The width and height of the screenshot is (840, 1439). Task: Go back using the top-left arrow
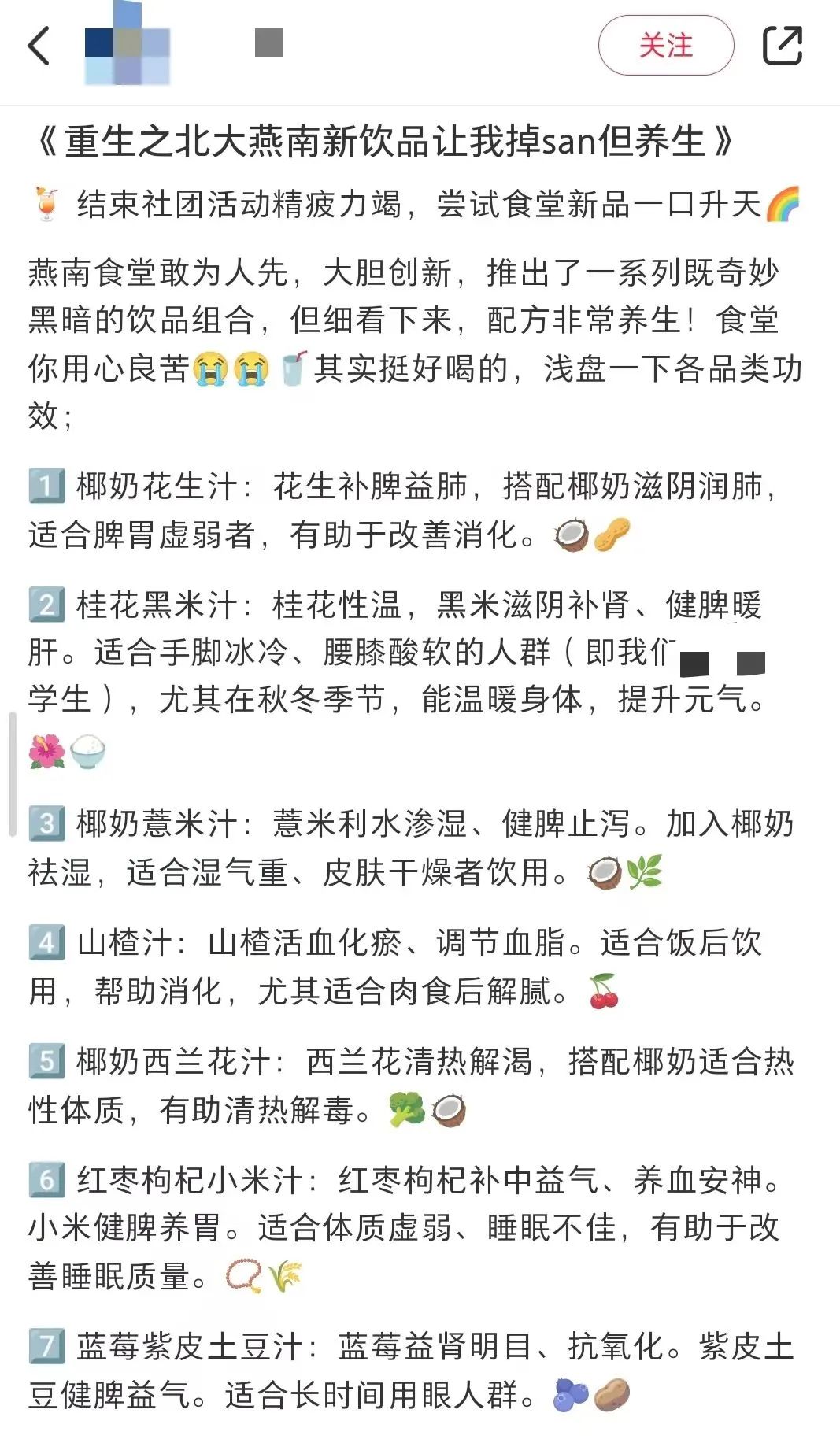pyautogui.click(x=39, y=46)
